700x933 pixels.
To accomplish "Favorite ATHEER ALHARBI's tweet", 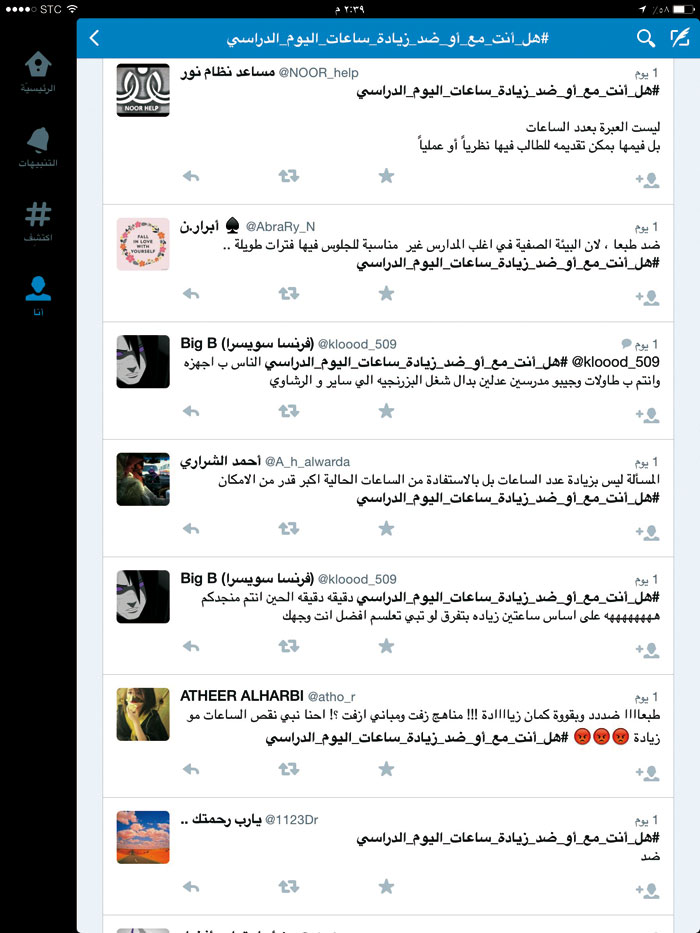I will pyautogui.click(x=386, y=769).
